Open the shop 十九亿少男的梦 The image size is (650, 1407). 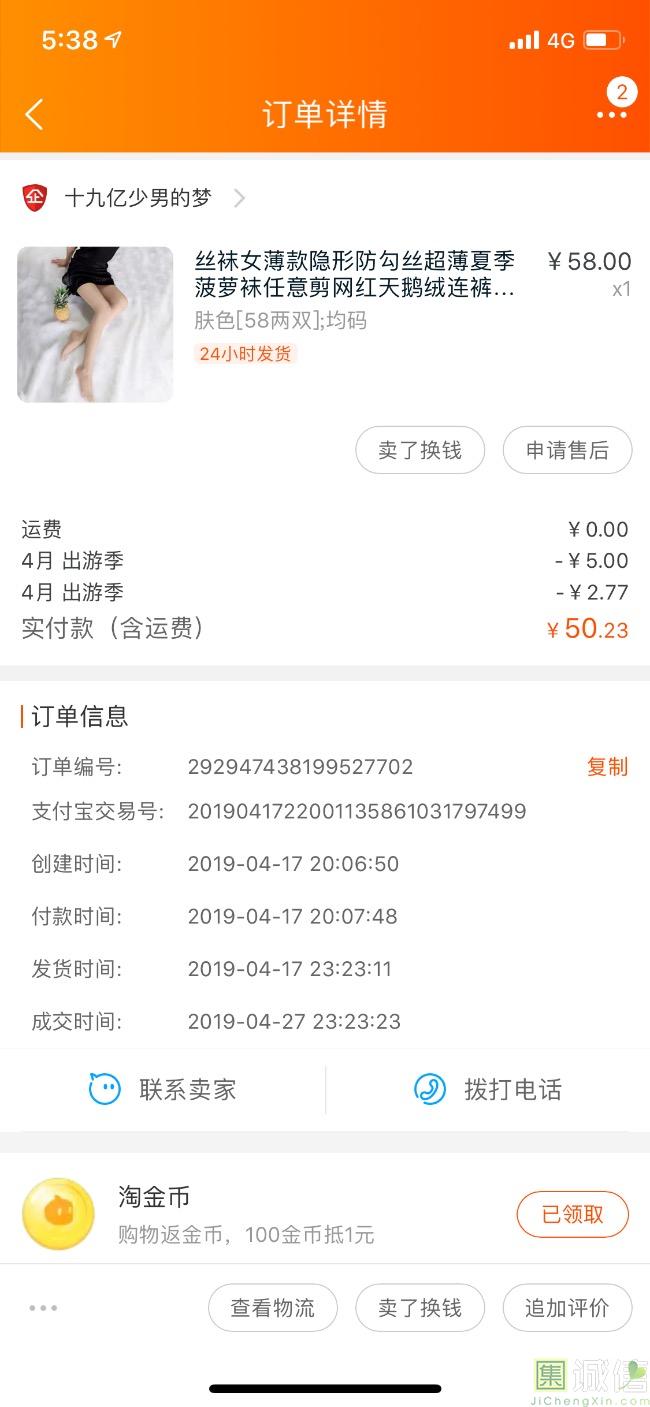[x=134, y=198]
